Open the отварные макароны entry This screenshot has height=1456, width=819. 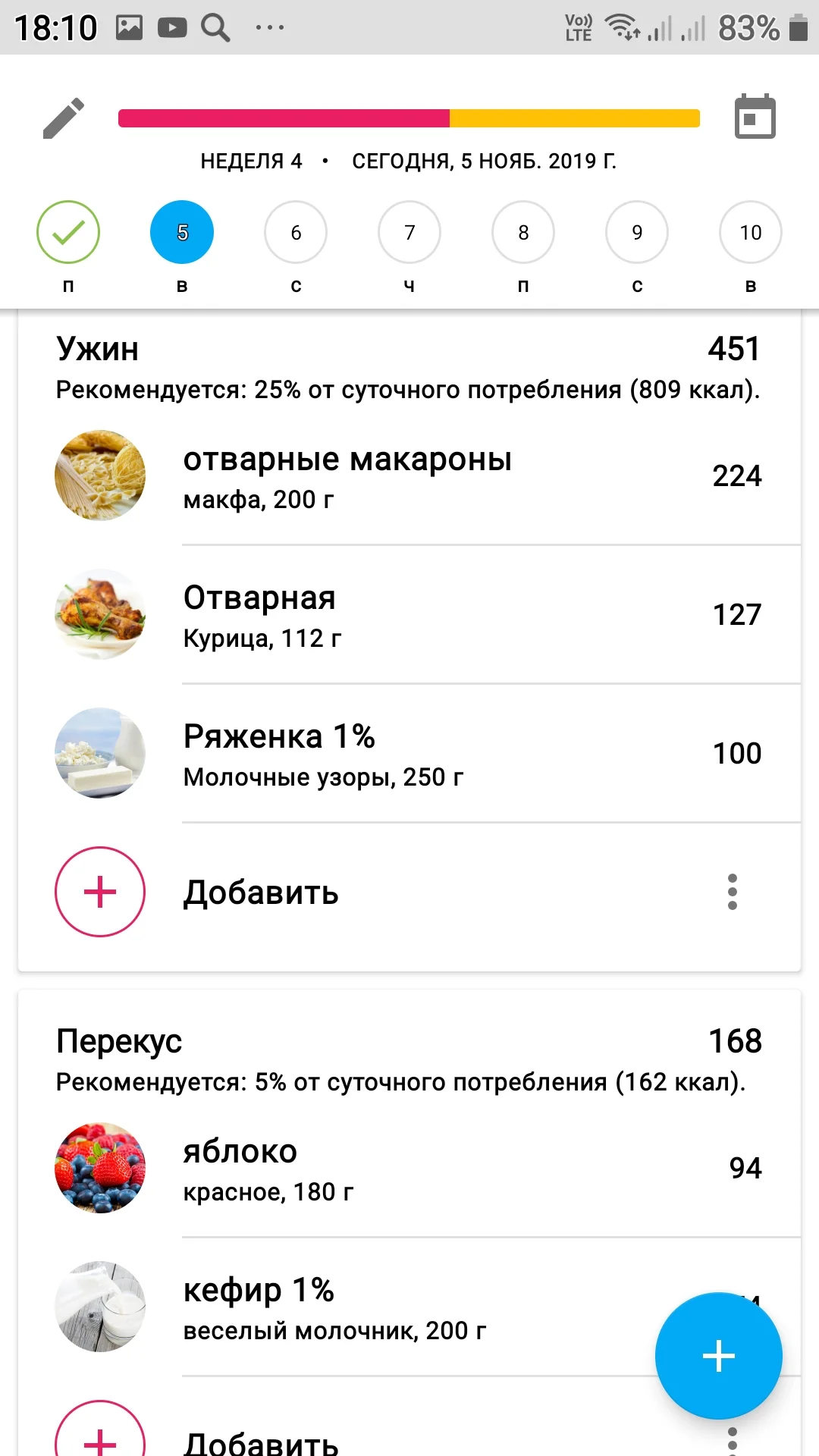tap(409, 476)
